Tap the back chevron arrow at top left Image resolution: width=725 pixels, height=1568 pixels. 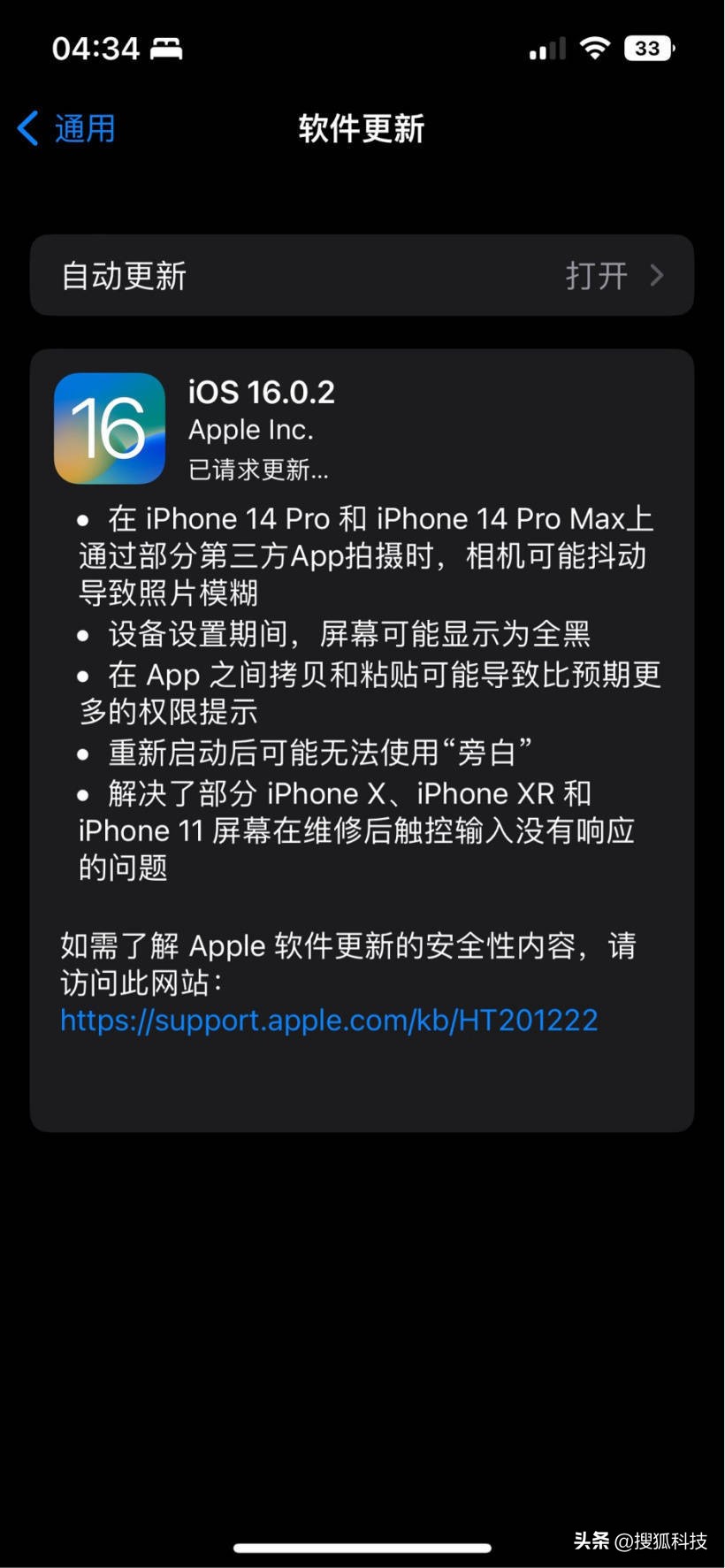pos(27,128)
